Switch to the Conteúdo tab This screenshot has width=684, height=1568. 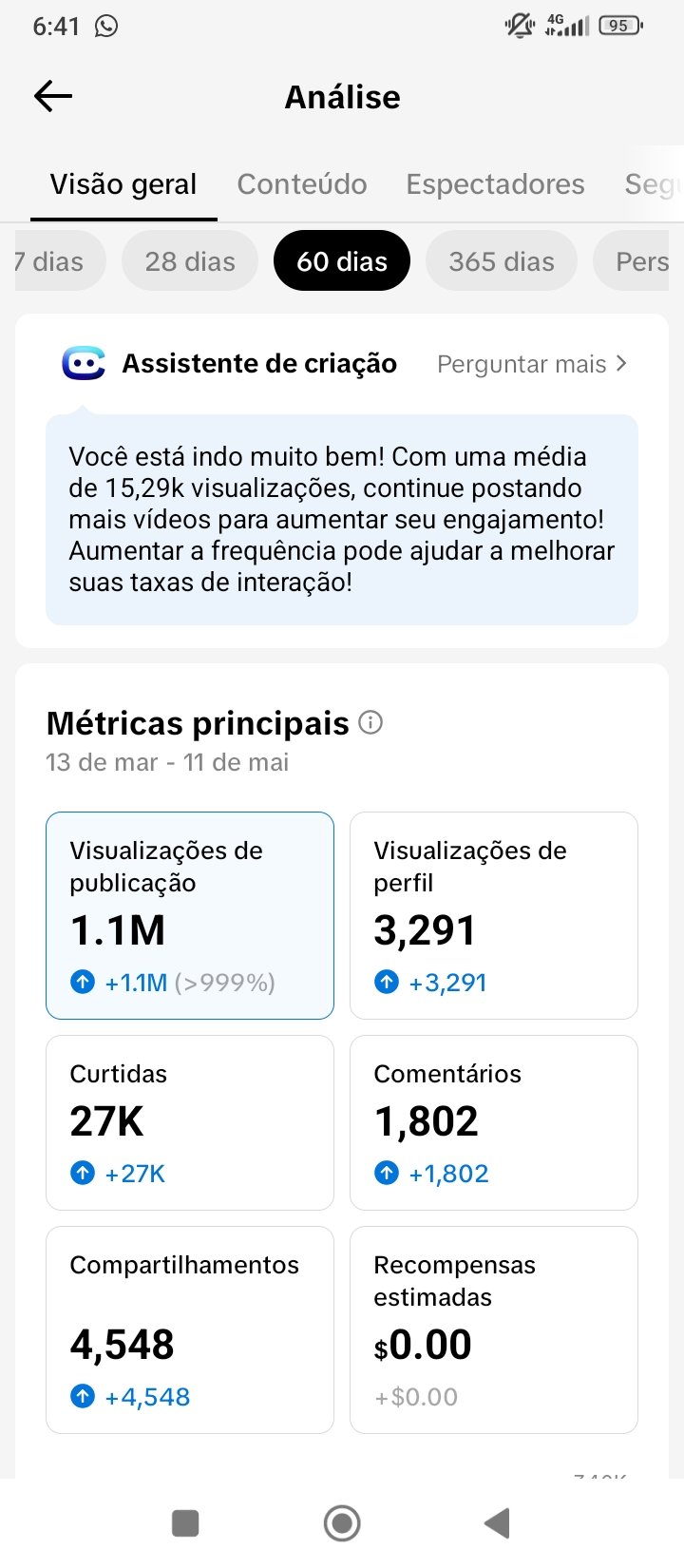pos(302,184)
